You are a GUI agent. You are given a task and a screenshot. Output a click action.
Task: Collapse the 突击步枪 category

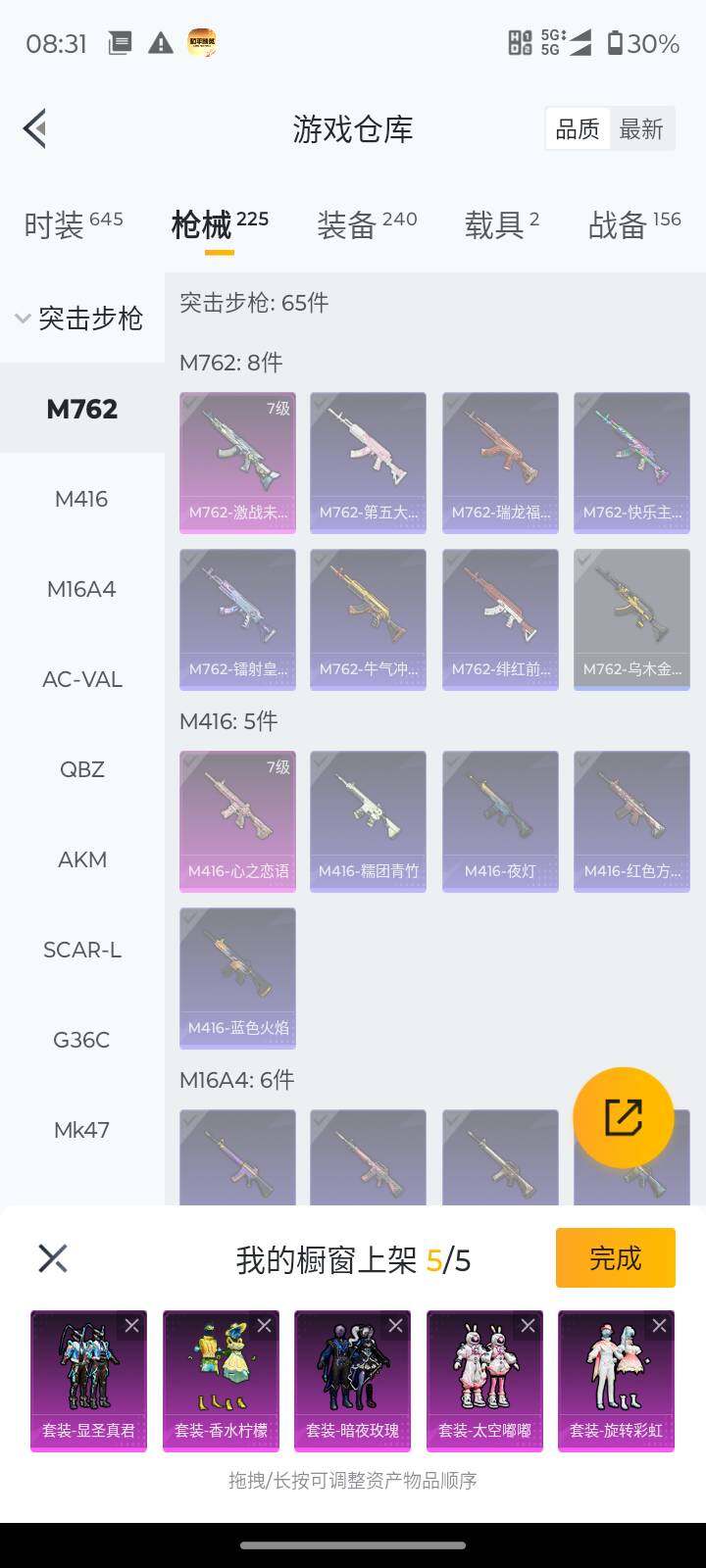[80, 318]
